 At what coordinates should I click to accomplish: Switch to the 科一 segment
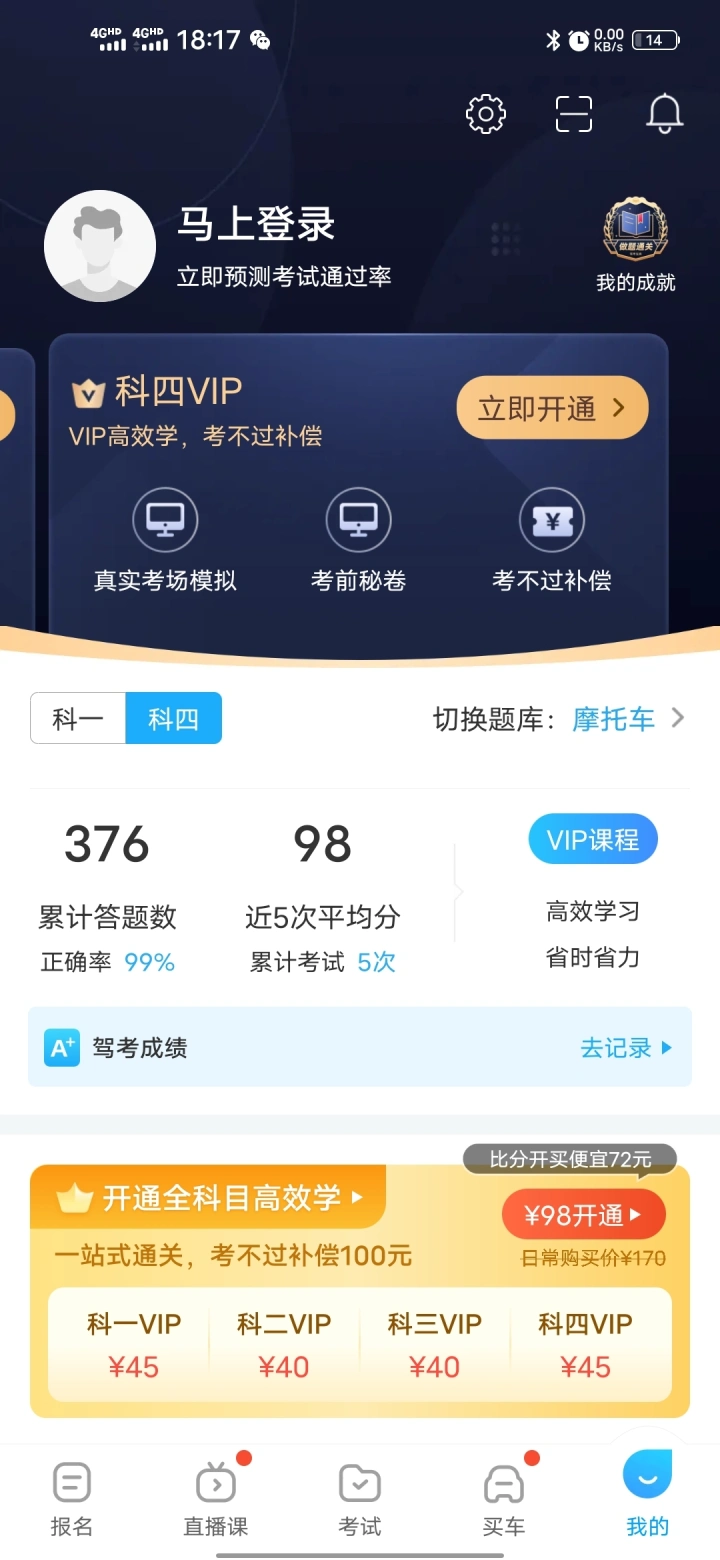78,718
